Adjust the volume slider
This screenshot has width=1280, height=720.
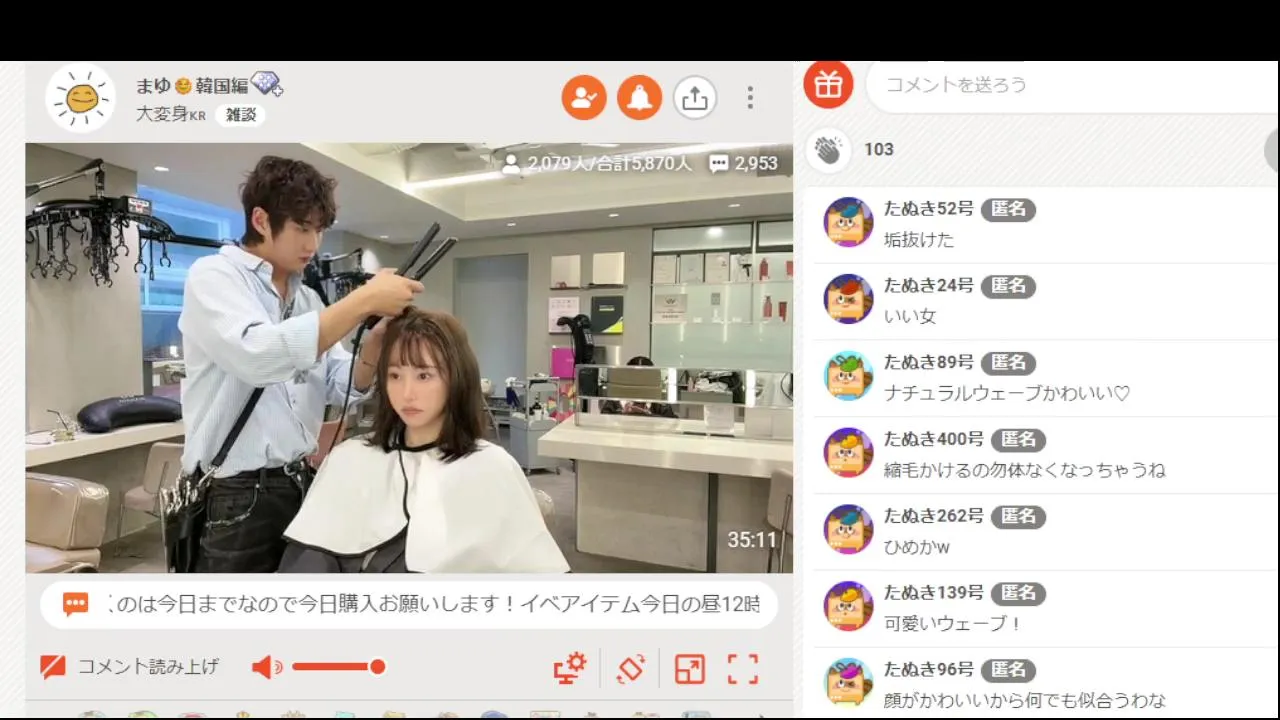coord(338,667)
